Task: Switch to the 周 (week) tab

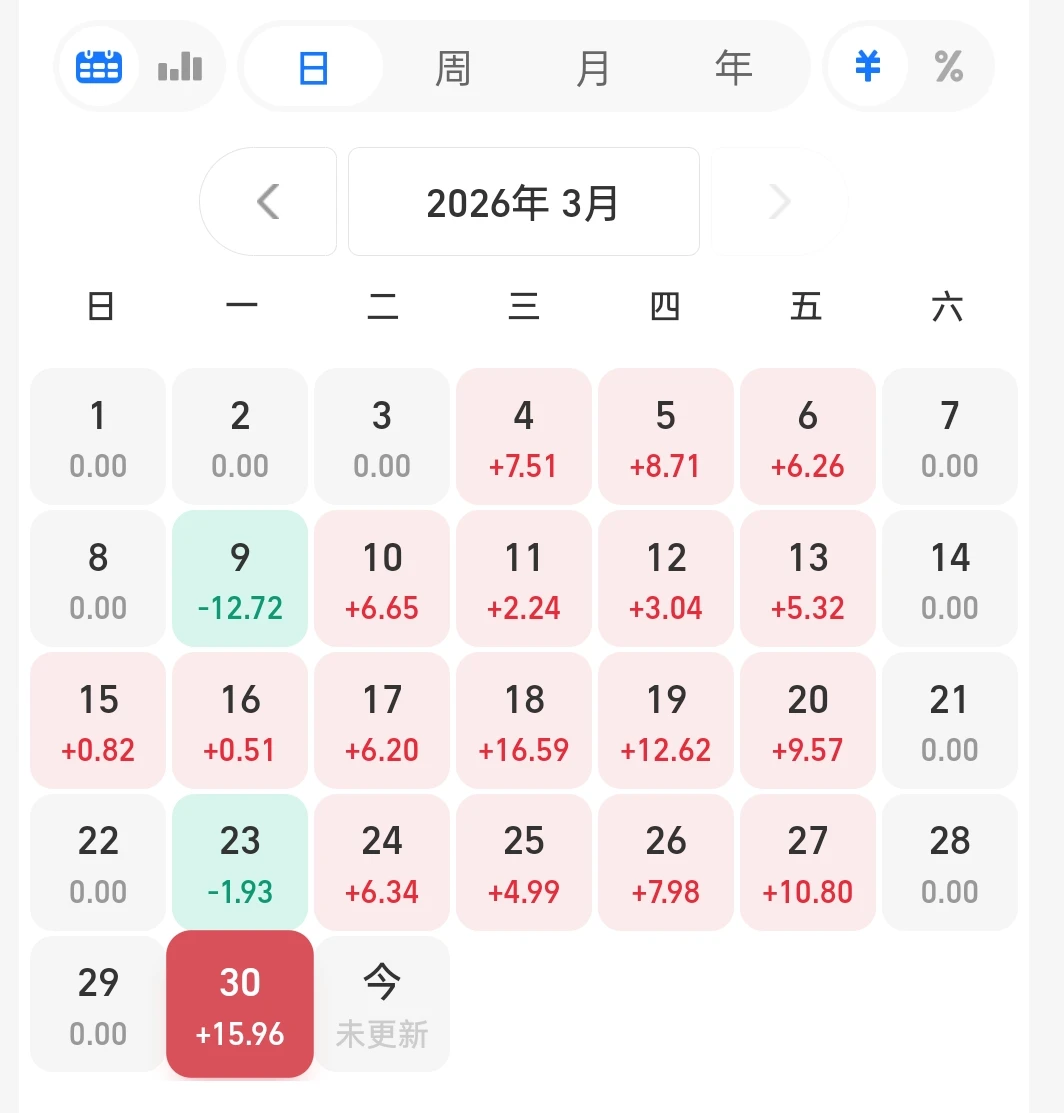Action: [x=453, y=66]
